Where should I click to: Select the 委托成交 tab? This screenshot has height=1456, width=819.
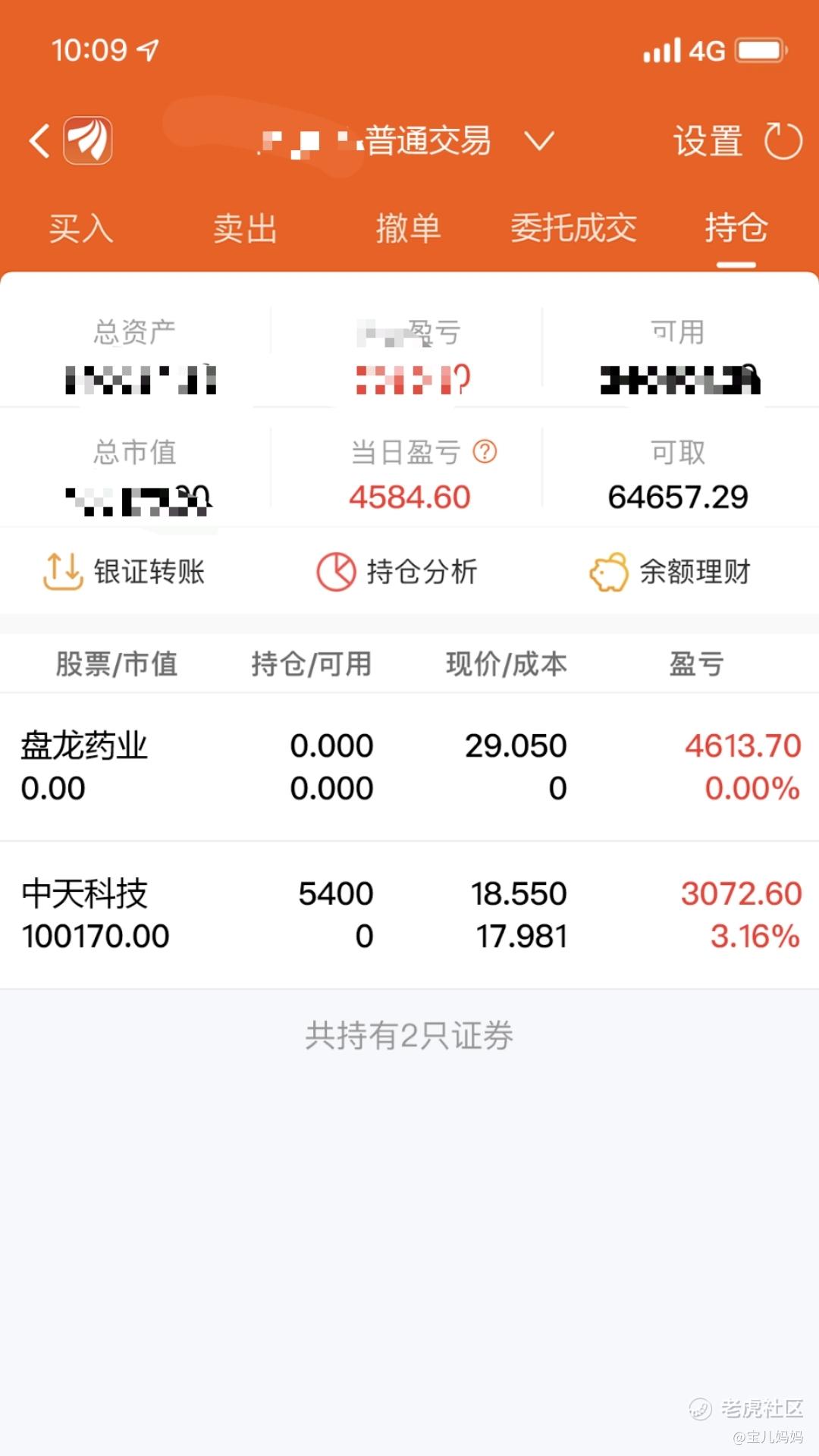click(x=573, y=227)
